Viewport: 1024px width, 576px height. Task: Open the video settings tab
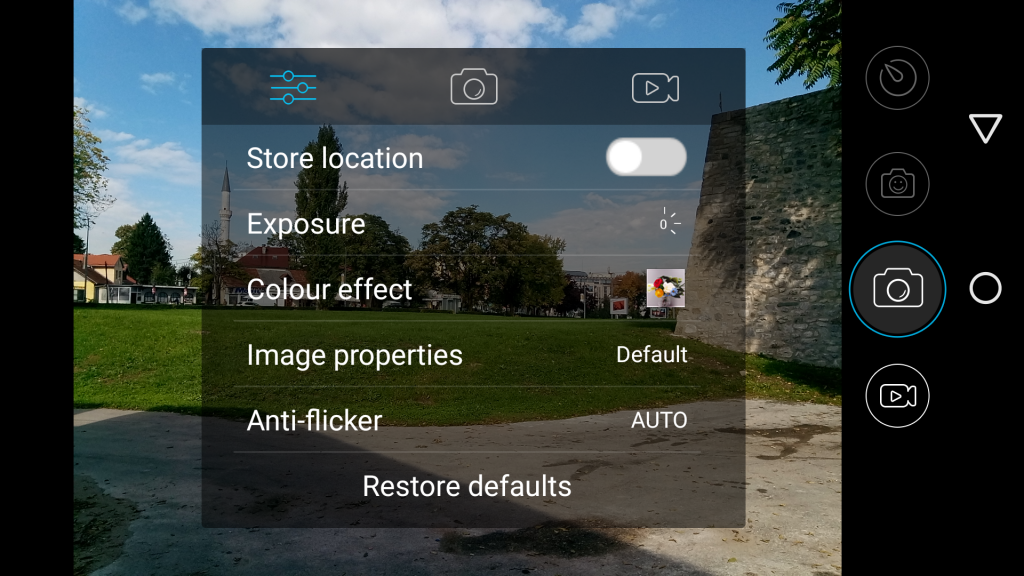click(x=655, y=88)
